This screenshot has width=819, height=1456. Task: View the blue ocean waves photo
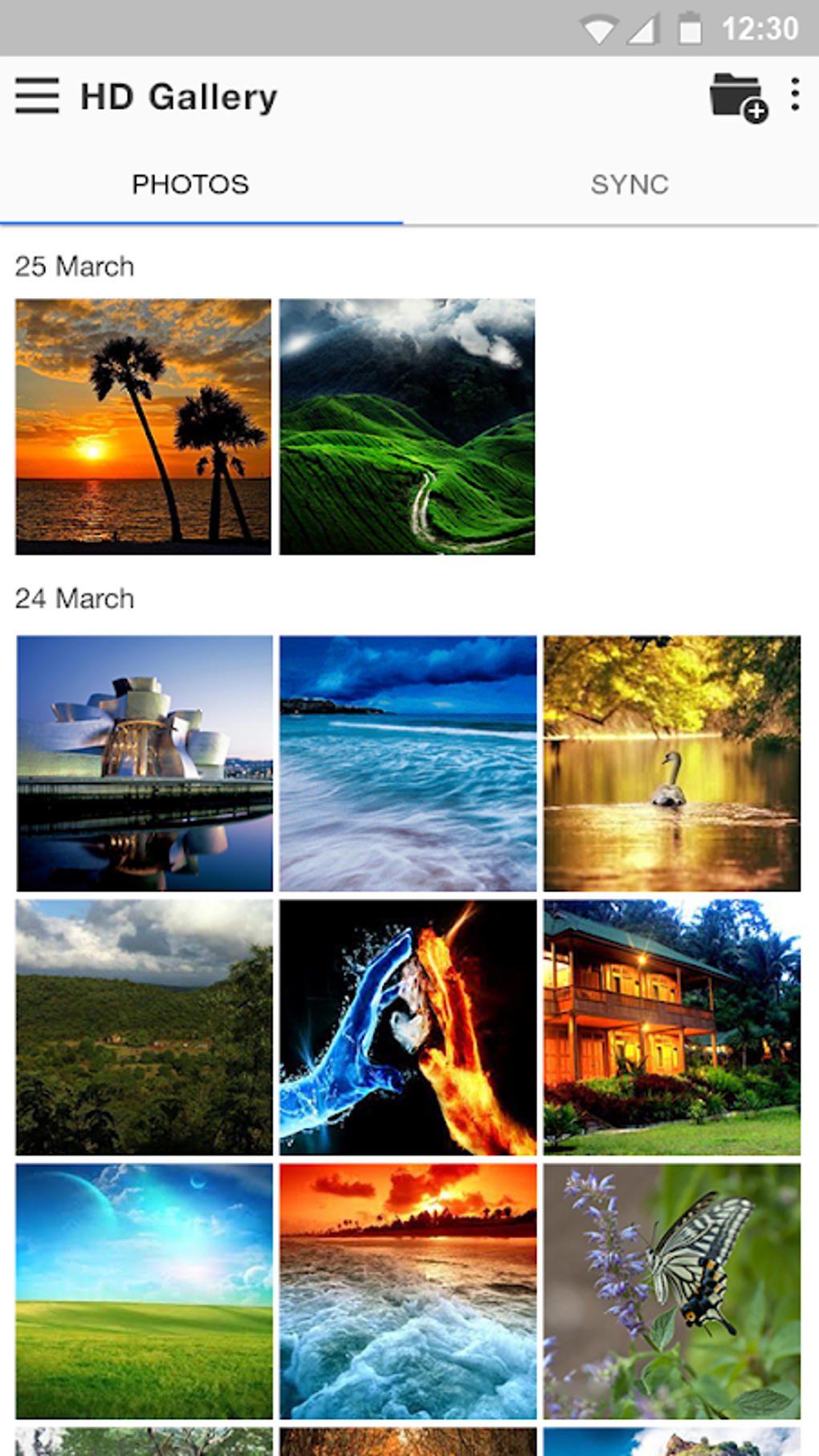408,763
